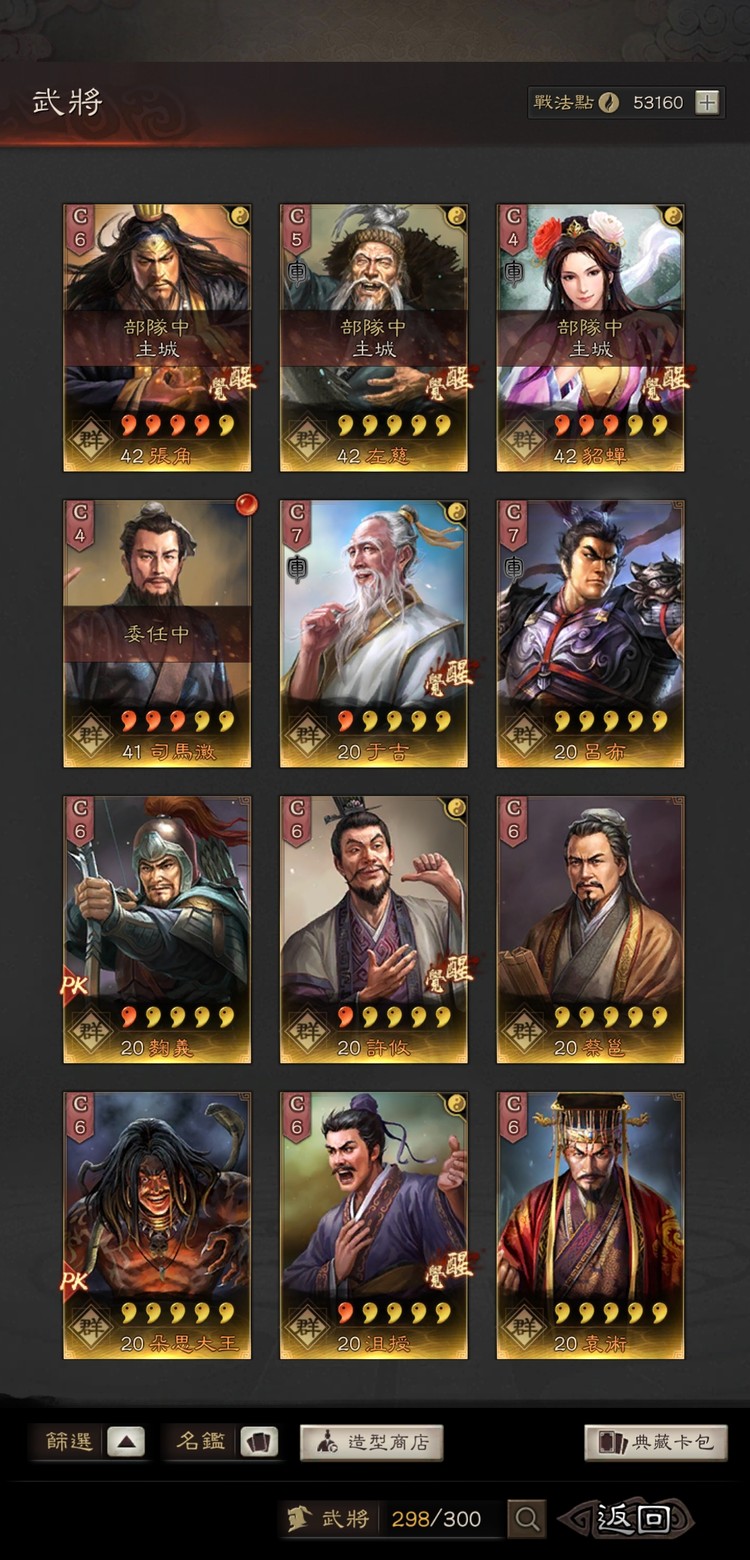View the 袁術 general card

[590, 1225]
